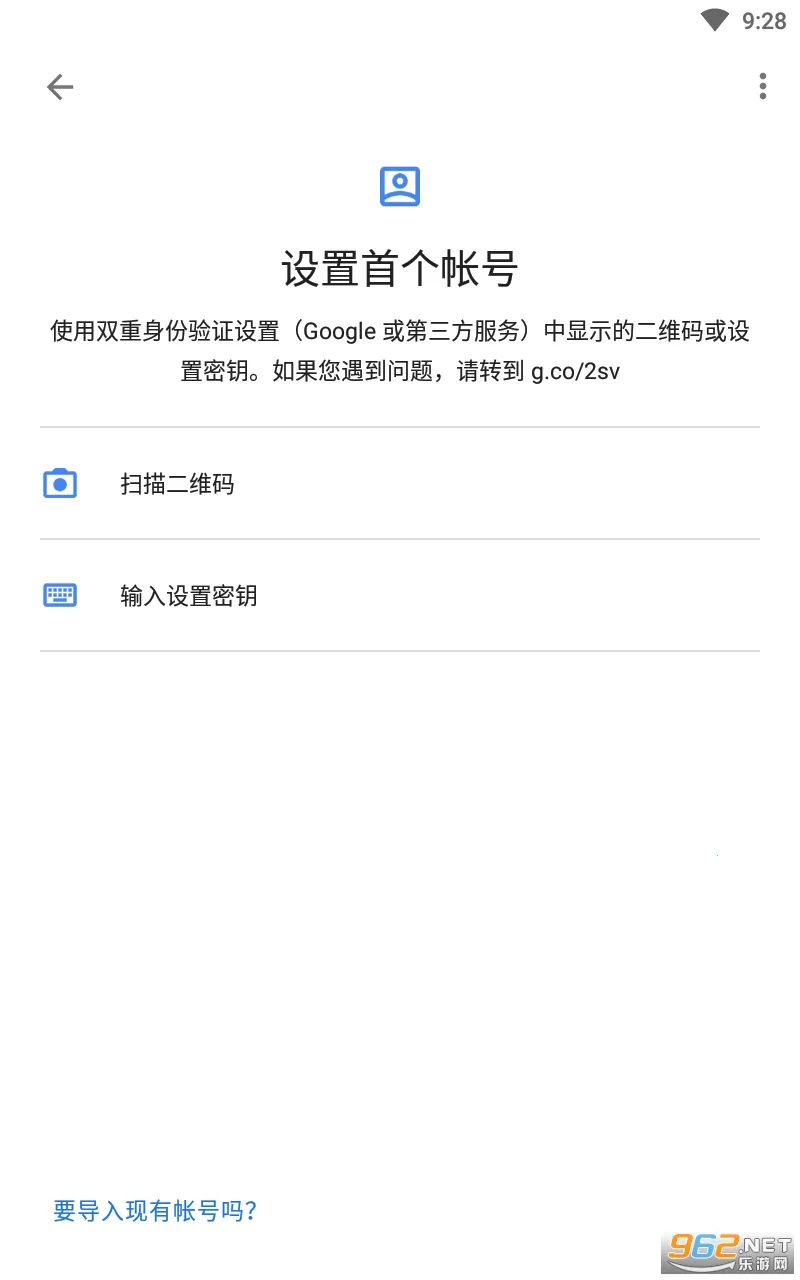This screenshot has width=800, height=1280.
Task: Tap the back arrow to return
Action: 60,87
